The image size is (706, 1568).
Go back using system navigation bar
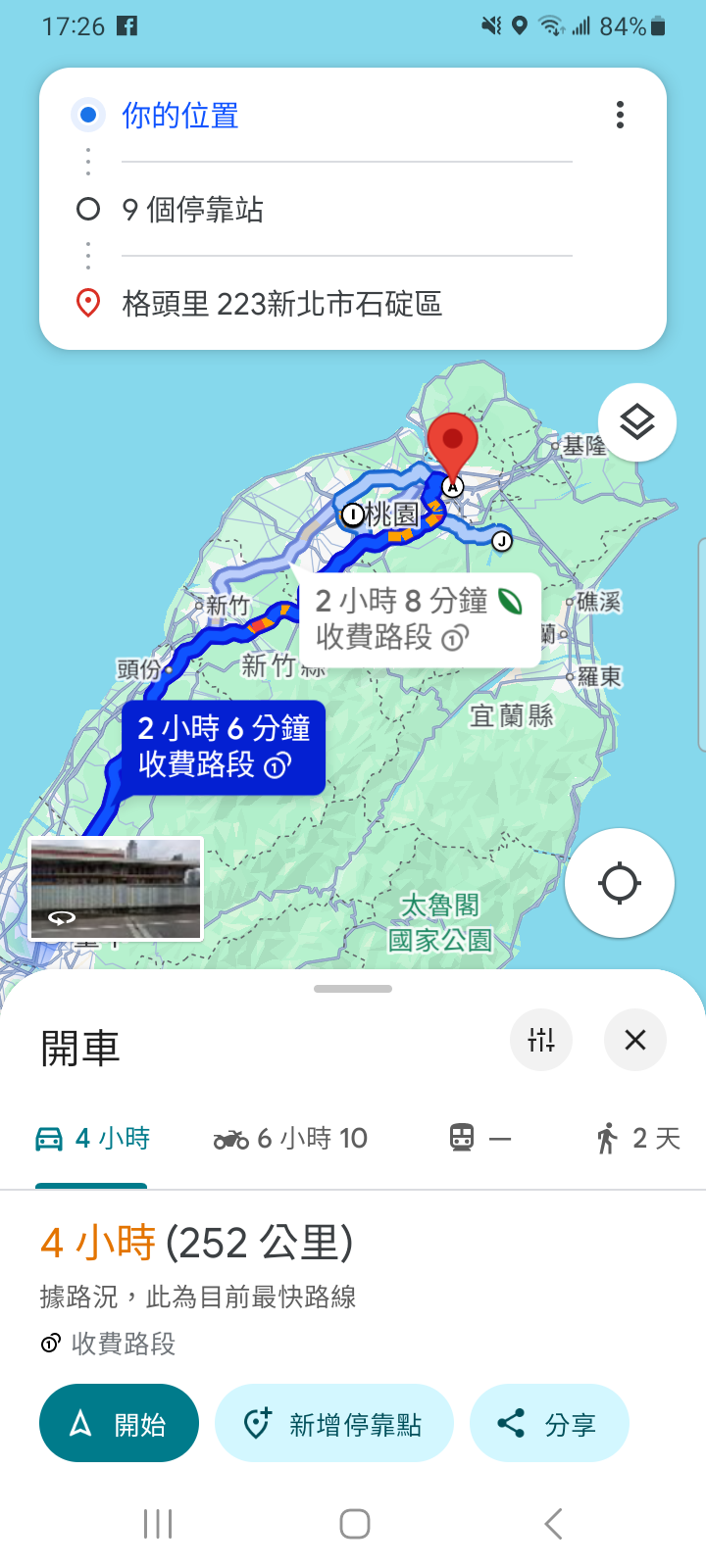(553, 1524)
